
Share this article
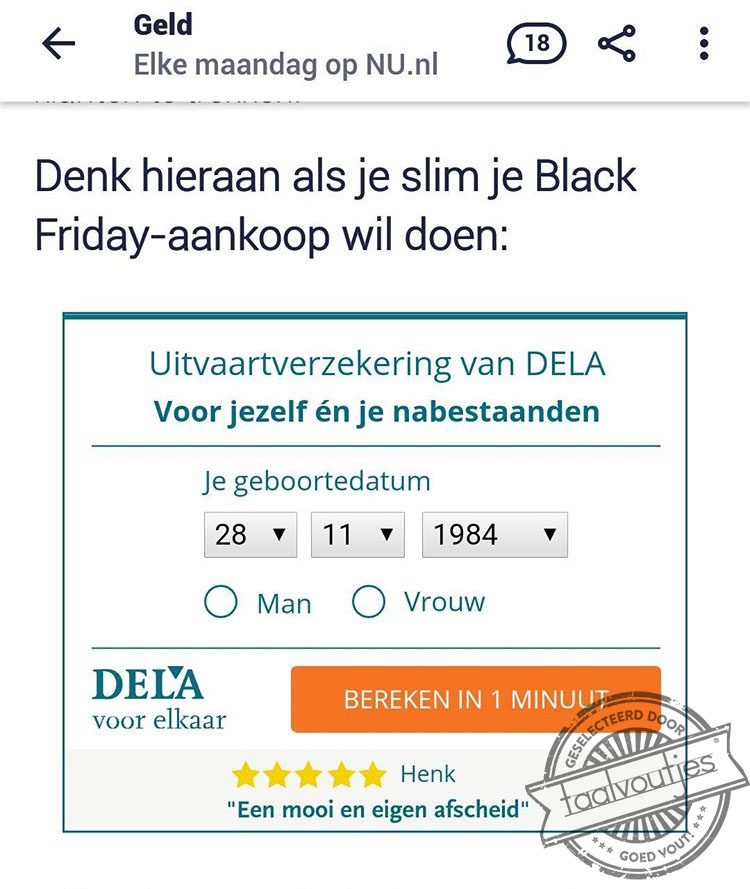click(617, 43)
